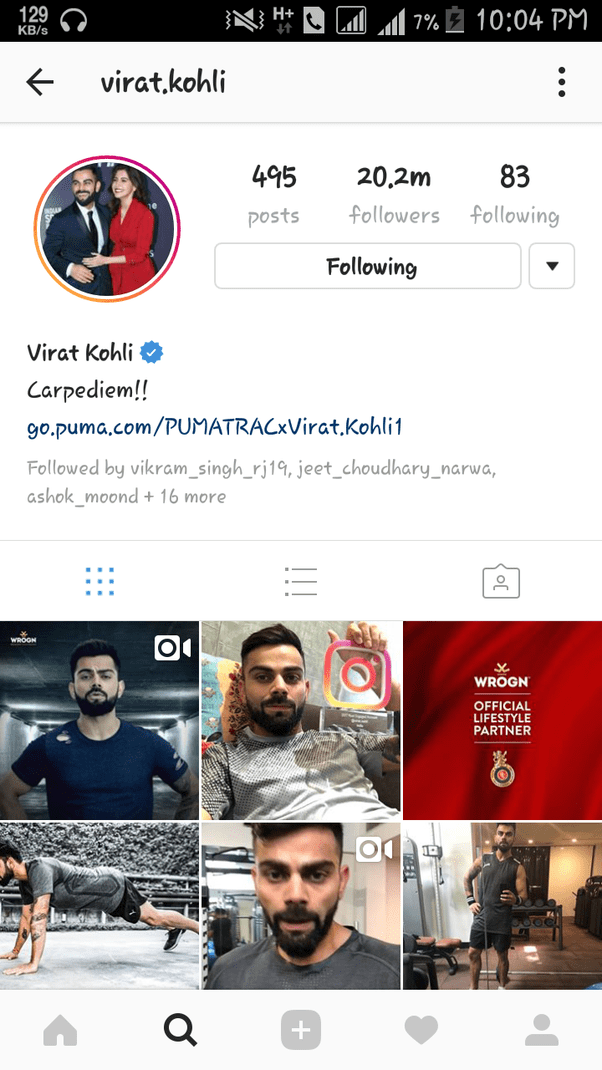Create a new post with plus button

pos(301,1030)
